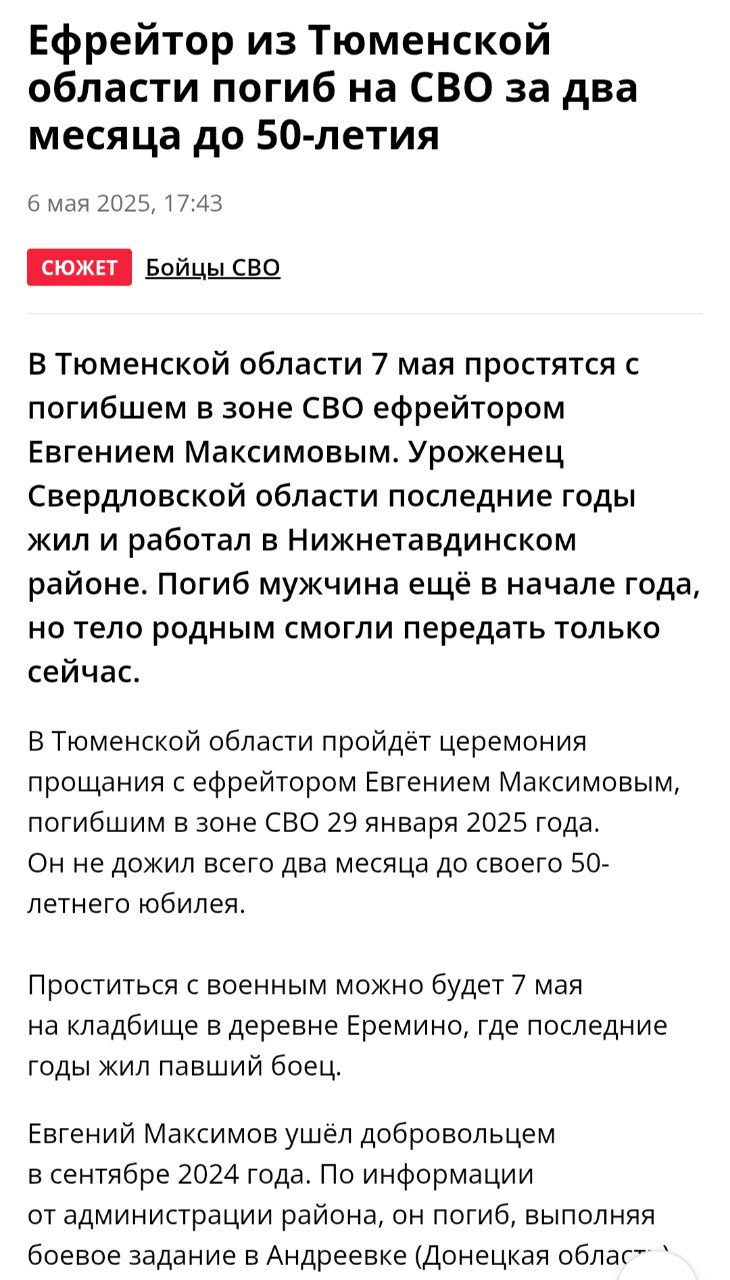Open the Бойцы СВО story link
The image size is (730, 1280).
pos(213,267)
